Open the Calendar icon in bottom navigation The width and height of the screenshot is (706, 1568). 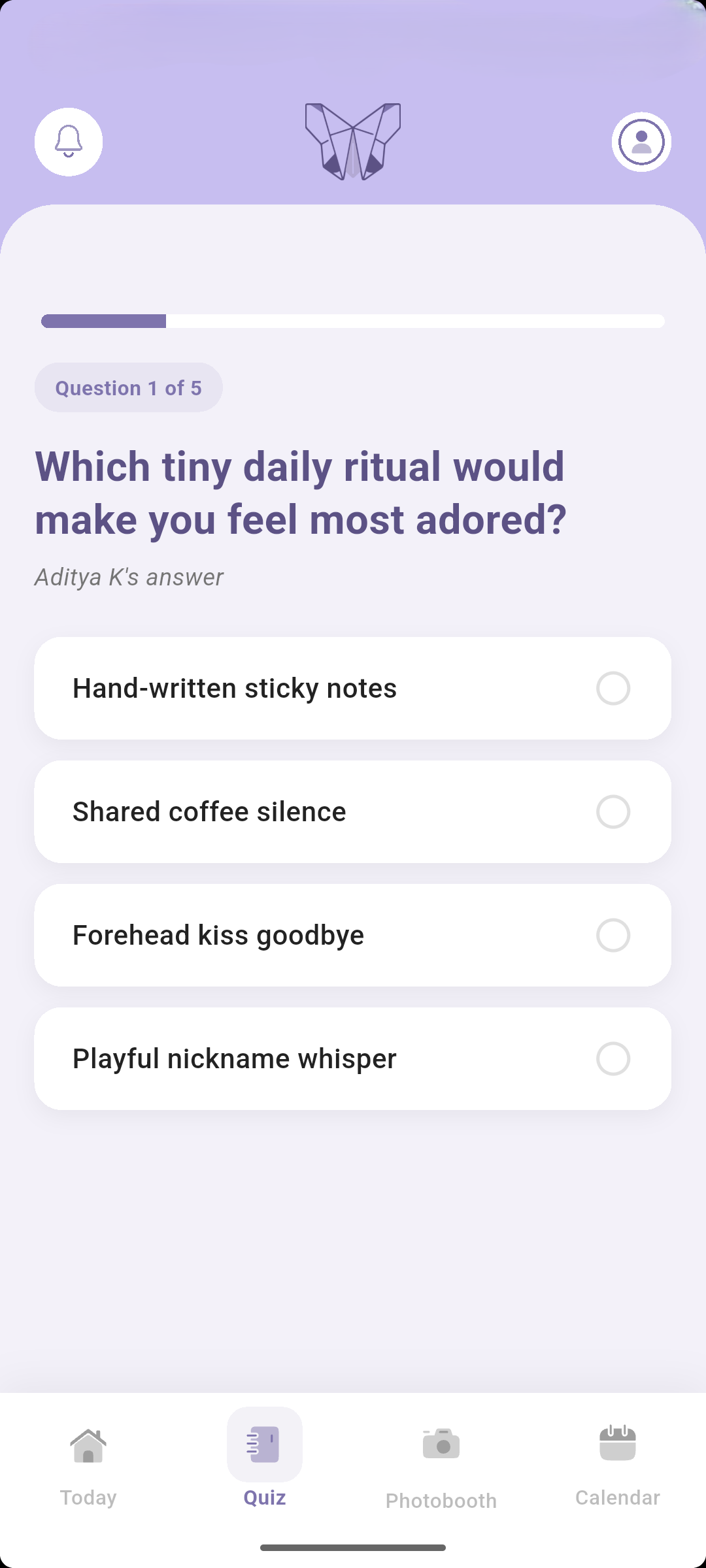(x=616, y=1441)
